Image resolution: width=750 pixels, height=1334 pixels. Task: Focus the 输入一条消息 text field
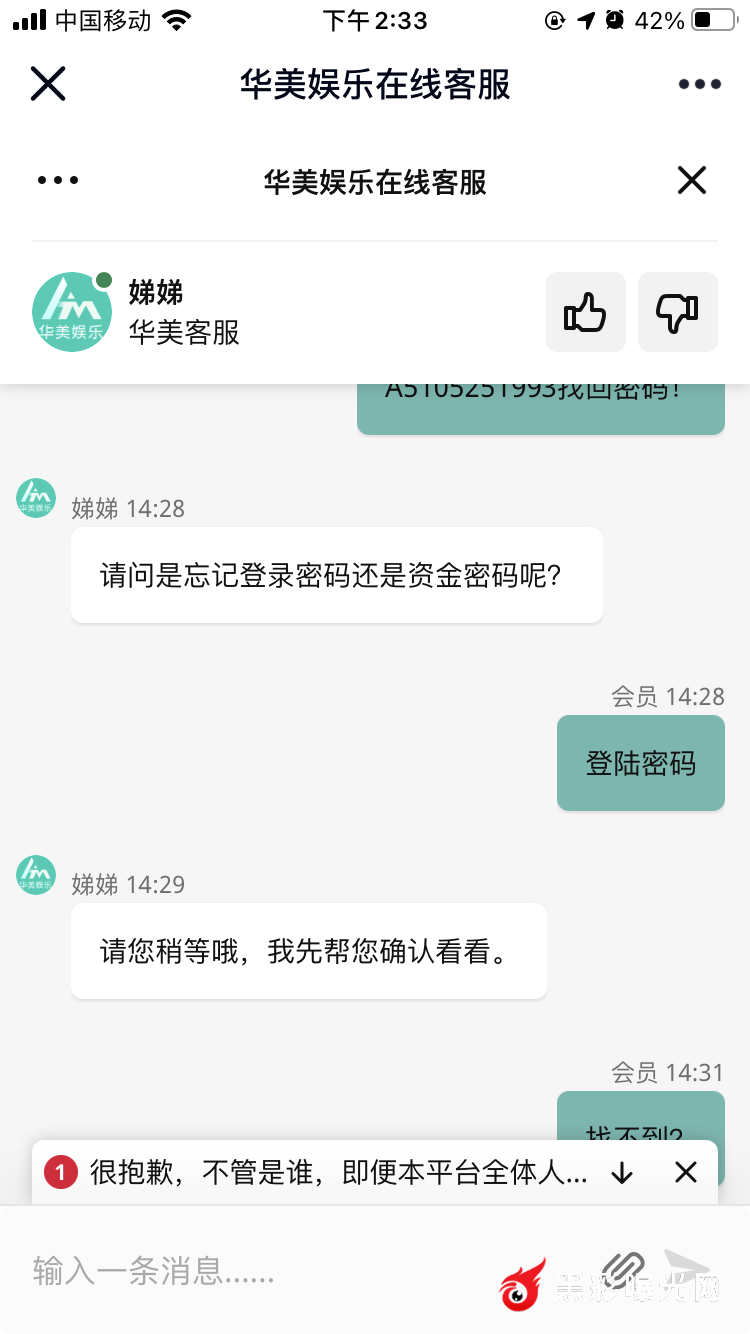[250, 1272]
